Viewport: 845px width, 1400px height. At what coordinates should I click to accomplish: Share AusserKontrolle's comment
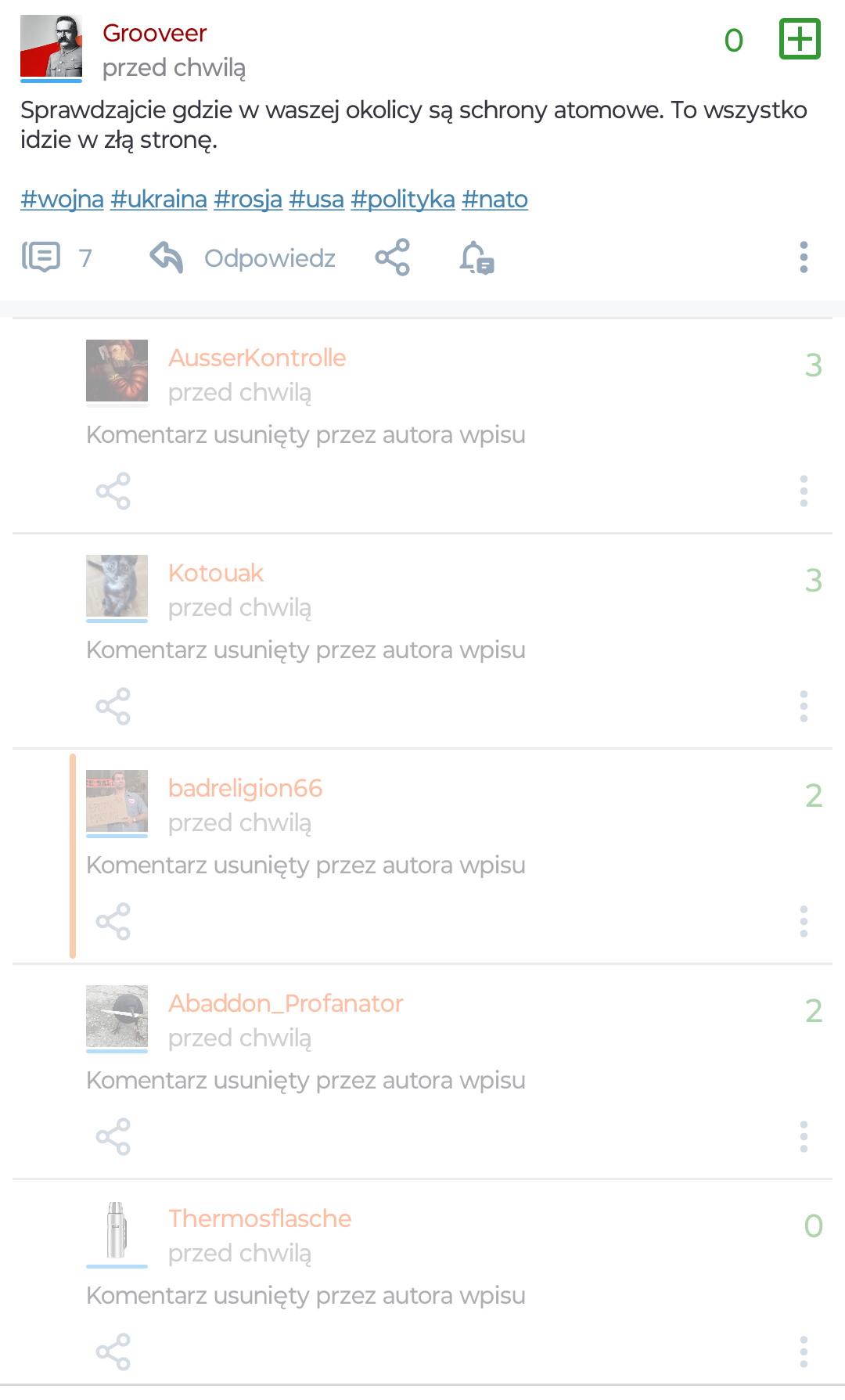pos(113,491)
